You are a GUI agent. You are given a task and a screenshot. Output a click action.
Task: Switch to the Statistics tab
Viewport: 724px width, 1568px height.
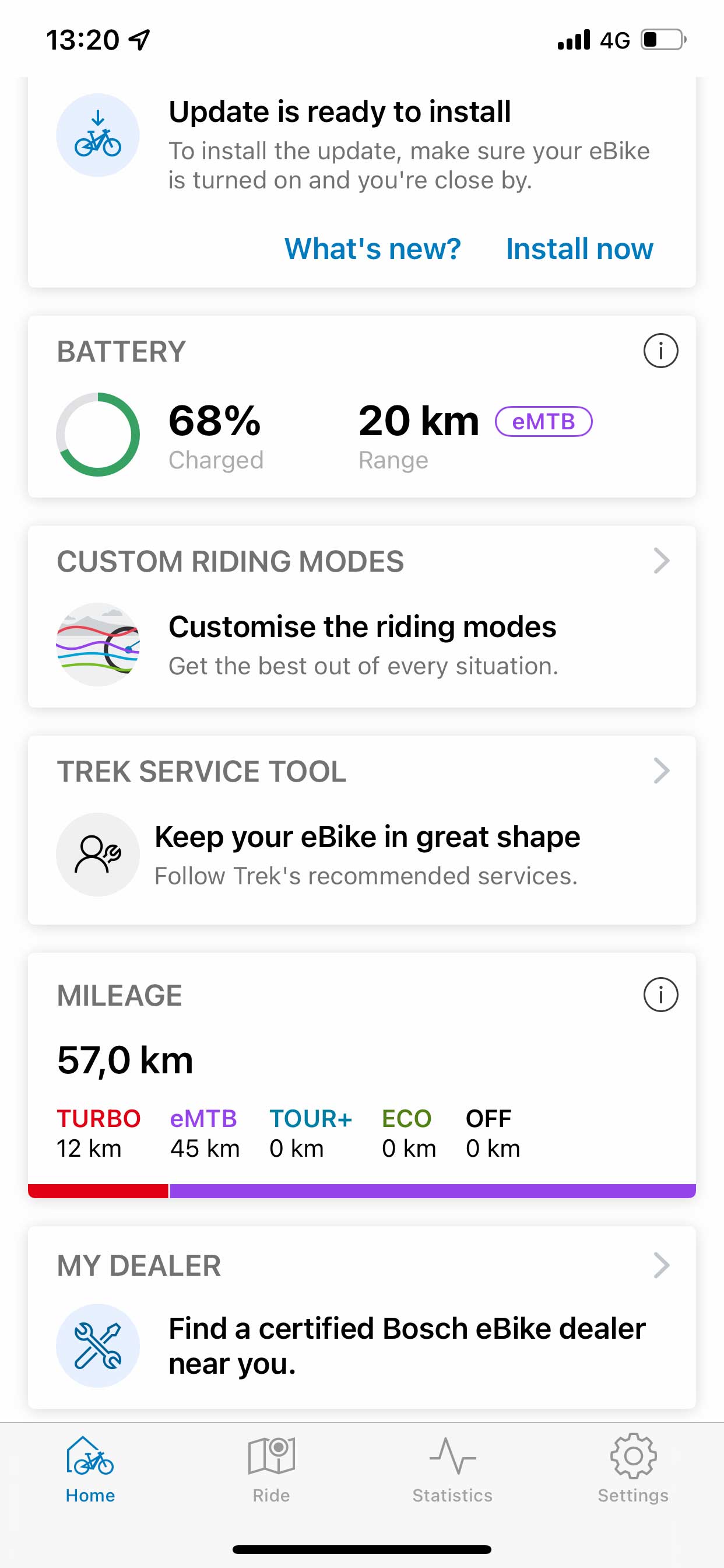(x=452, y=1470)
